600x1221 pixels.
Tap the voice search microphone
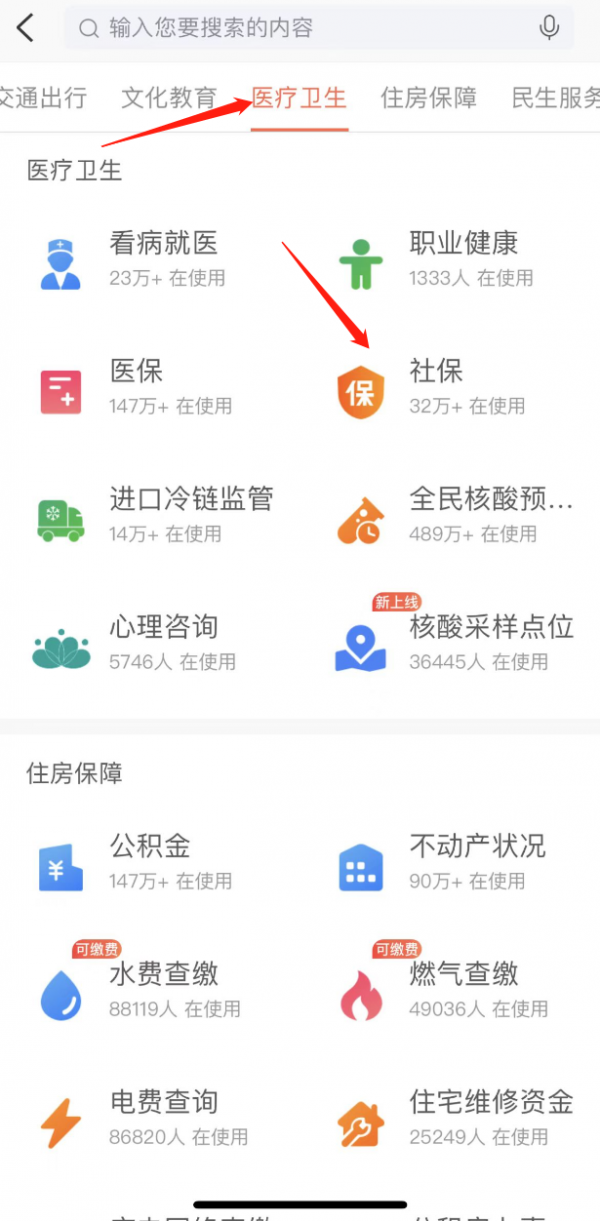[549, 28]
